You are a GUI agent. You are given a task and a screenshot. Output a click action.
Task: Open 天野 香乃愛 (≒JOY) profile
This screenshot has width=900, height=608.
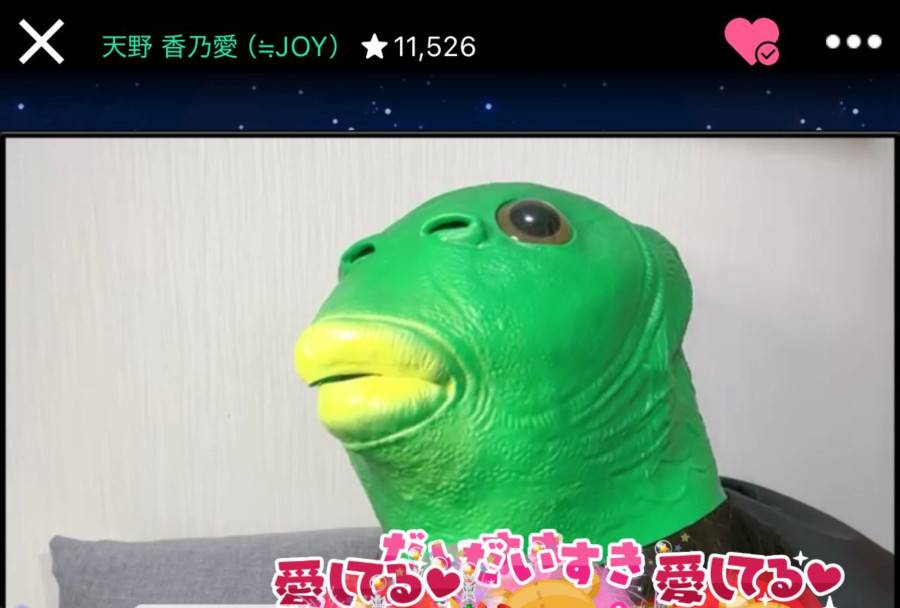[x=220, y=46]
